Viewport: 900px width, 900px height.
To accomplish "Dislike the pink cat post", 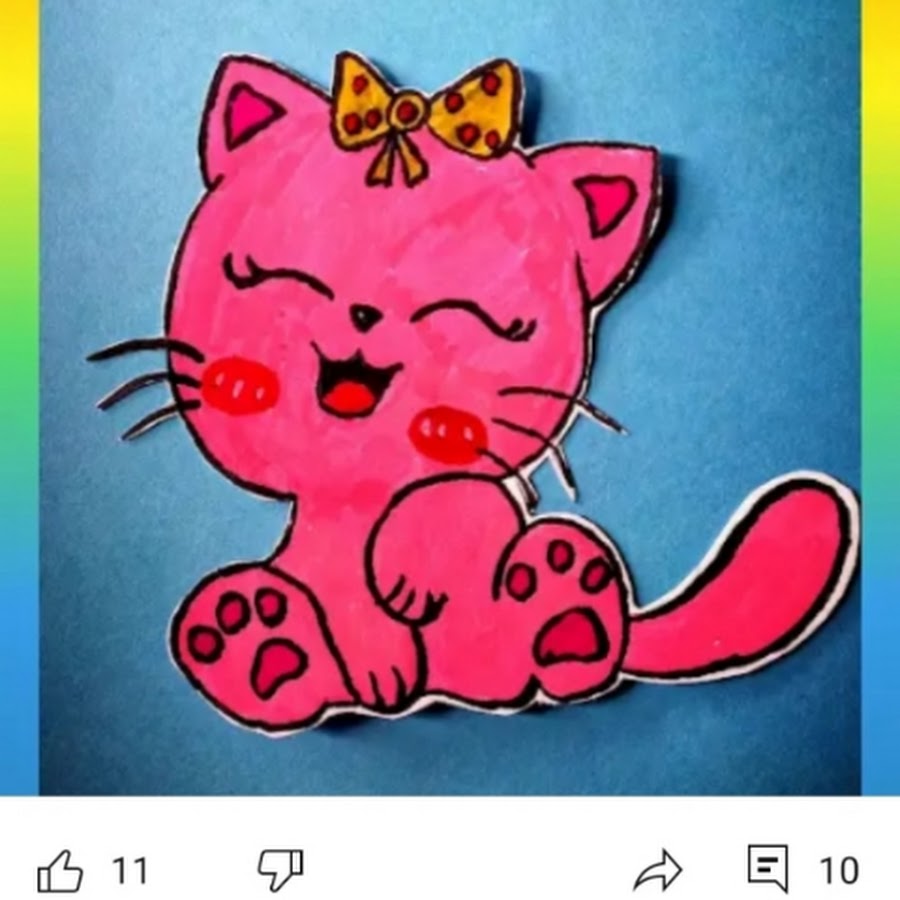I will (280, 869).
